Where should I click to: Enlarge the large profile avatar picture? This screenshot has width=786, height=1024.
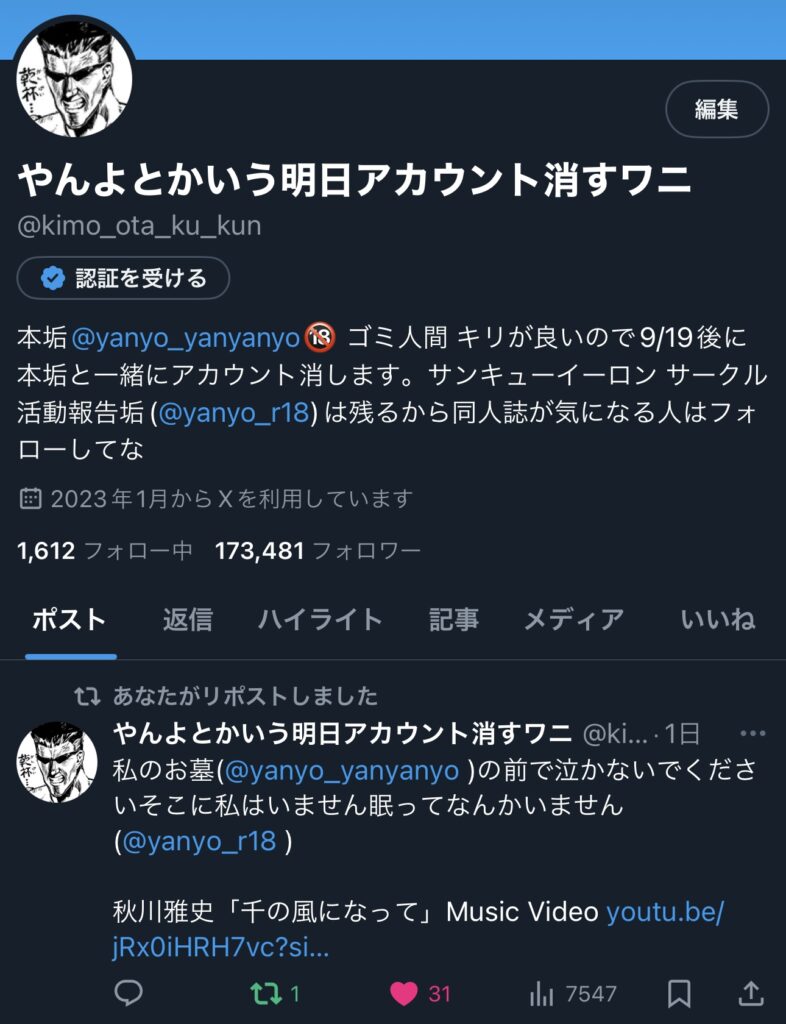(74, 76)
